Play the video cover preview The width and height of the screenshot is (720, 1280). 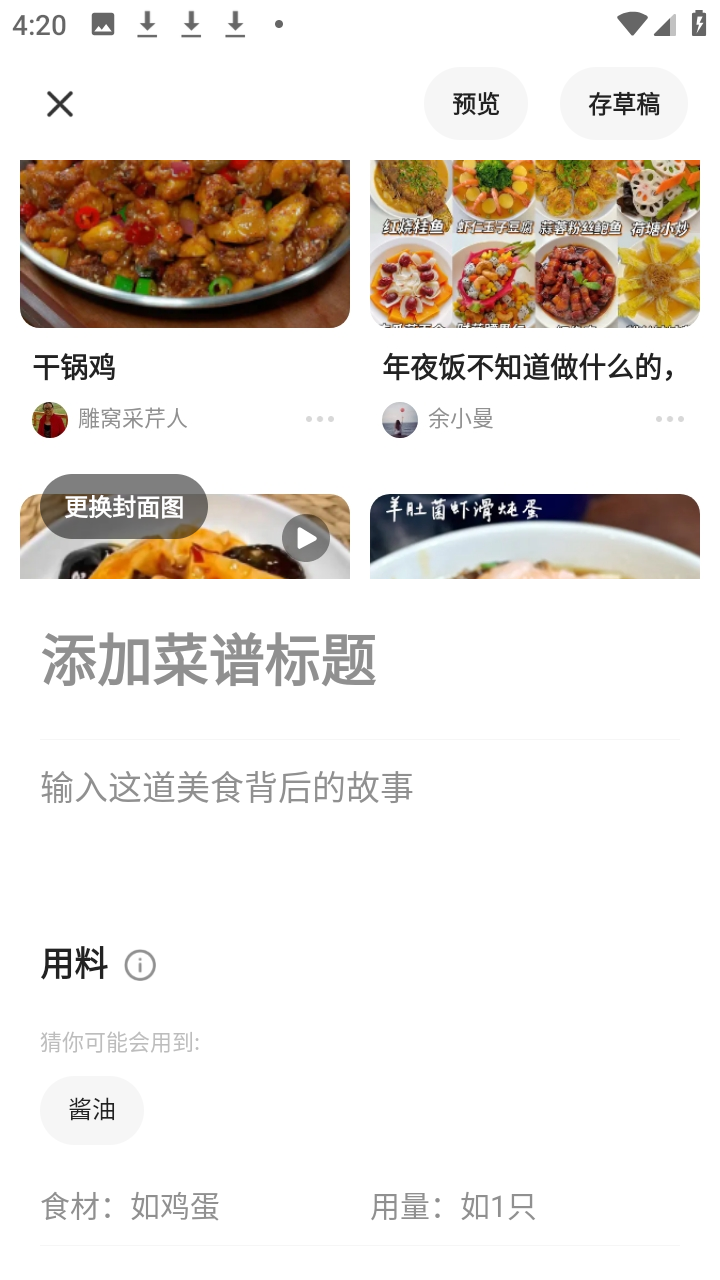[306, 537]
